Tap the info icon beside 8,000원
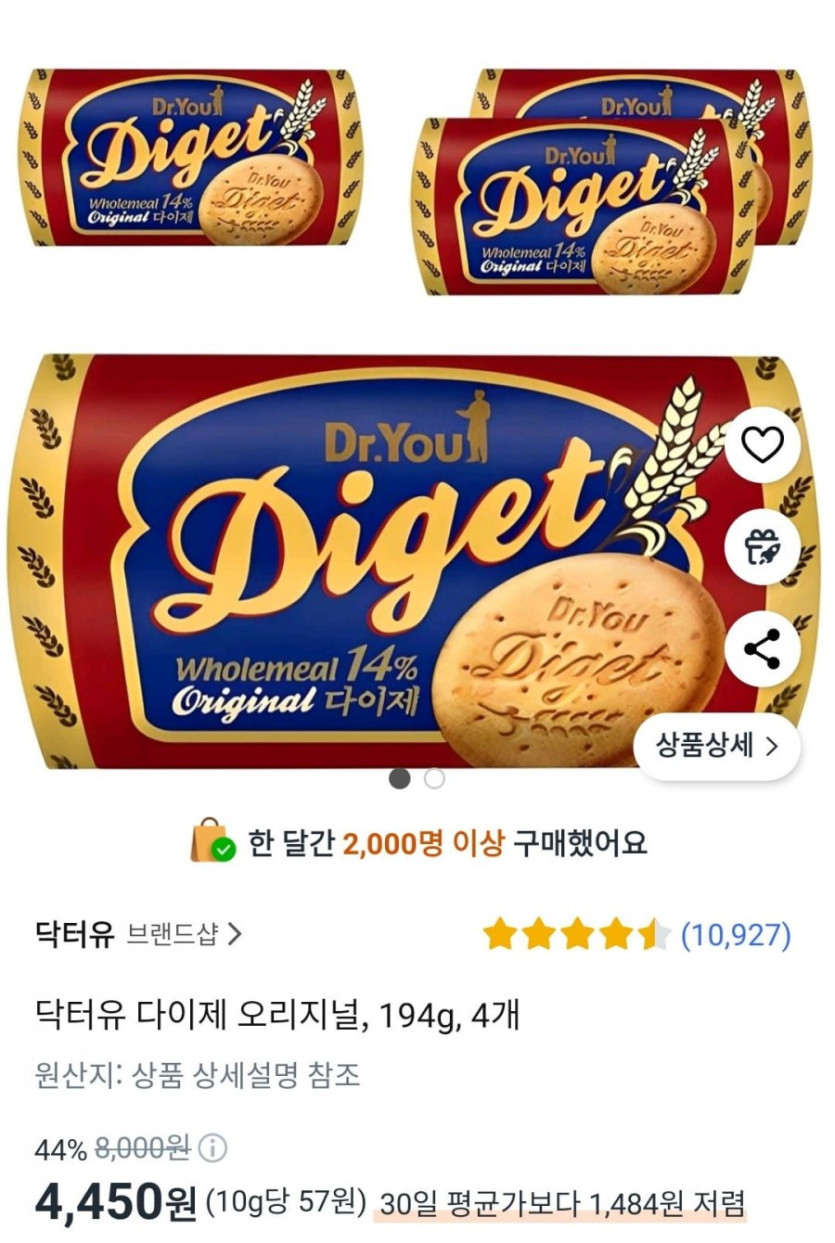The image size is (835, 1243). 212,1149
